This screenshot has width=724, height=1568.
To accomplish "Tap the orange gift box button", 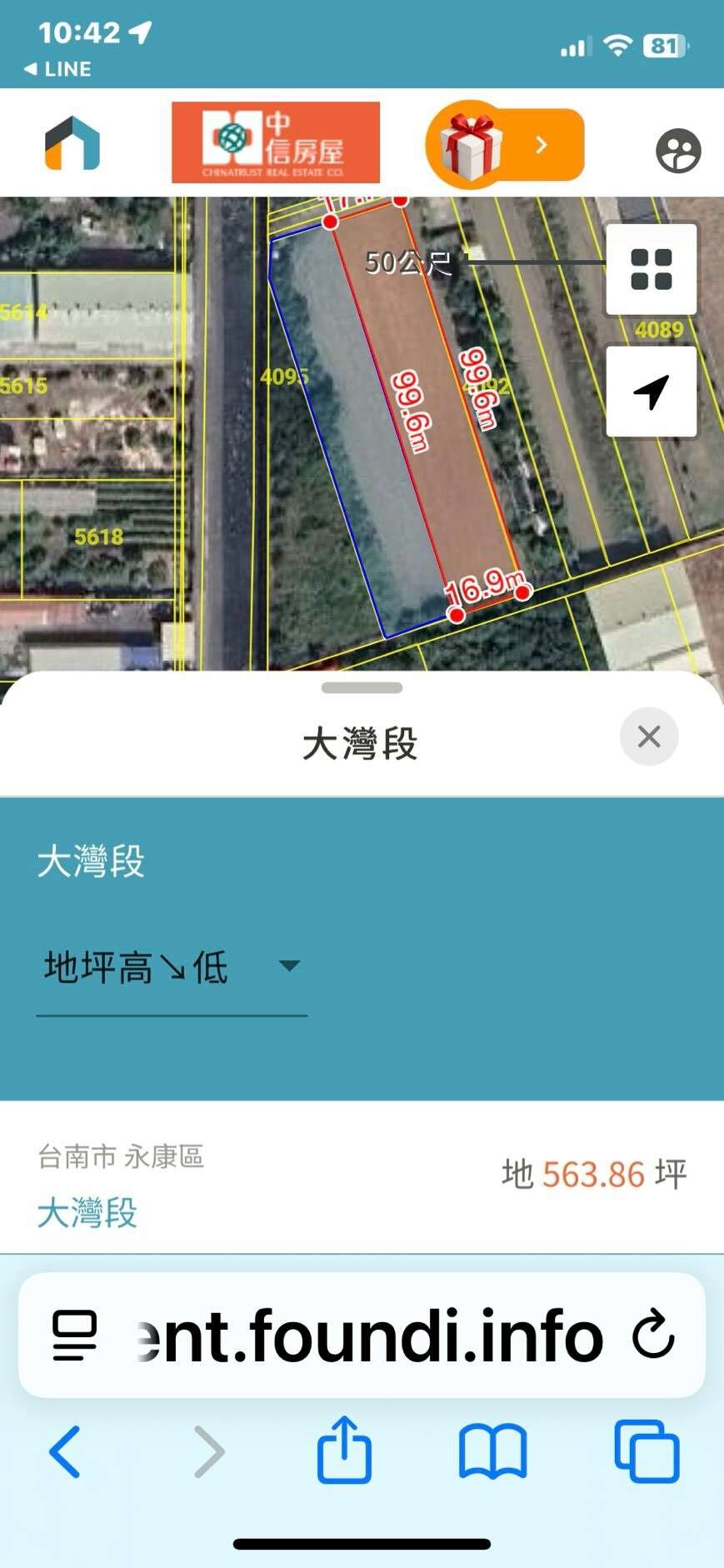I will [x=505, y=145].
